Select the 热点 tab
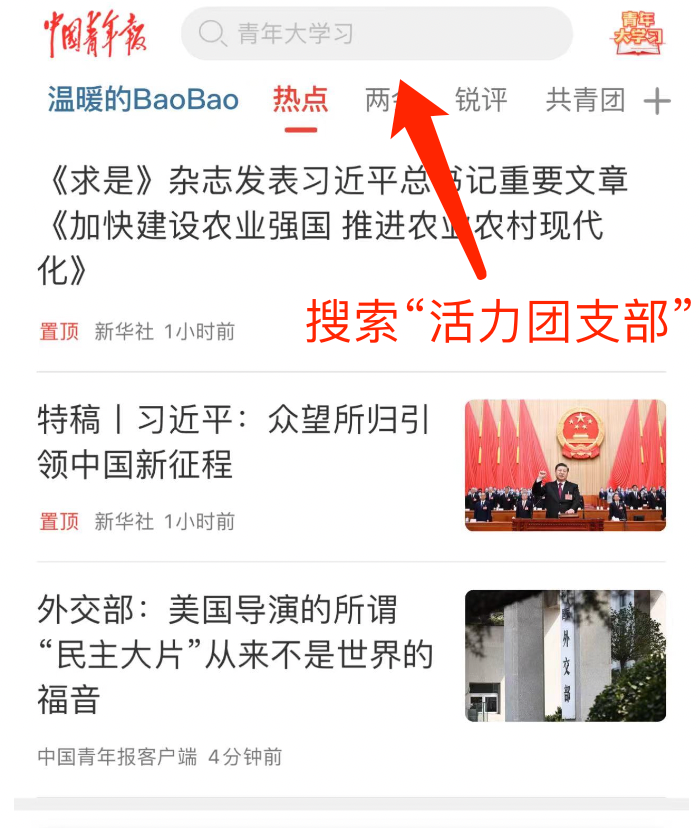 pos(300,100)
